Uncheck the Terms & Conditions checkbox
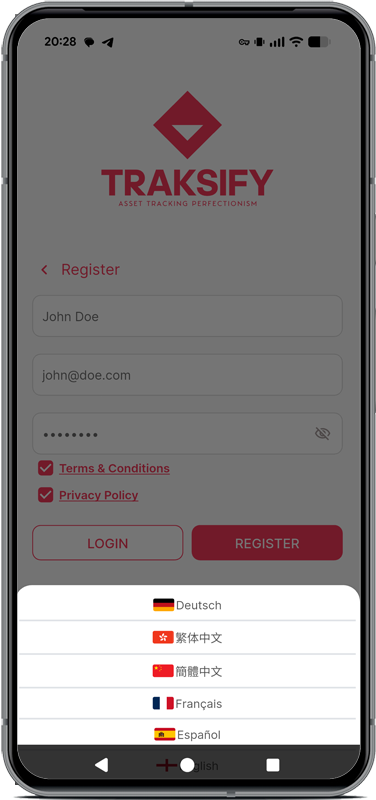 tap(46, 468)
